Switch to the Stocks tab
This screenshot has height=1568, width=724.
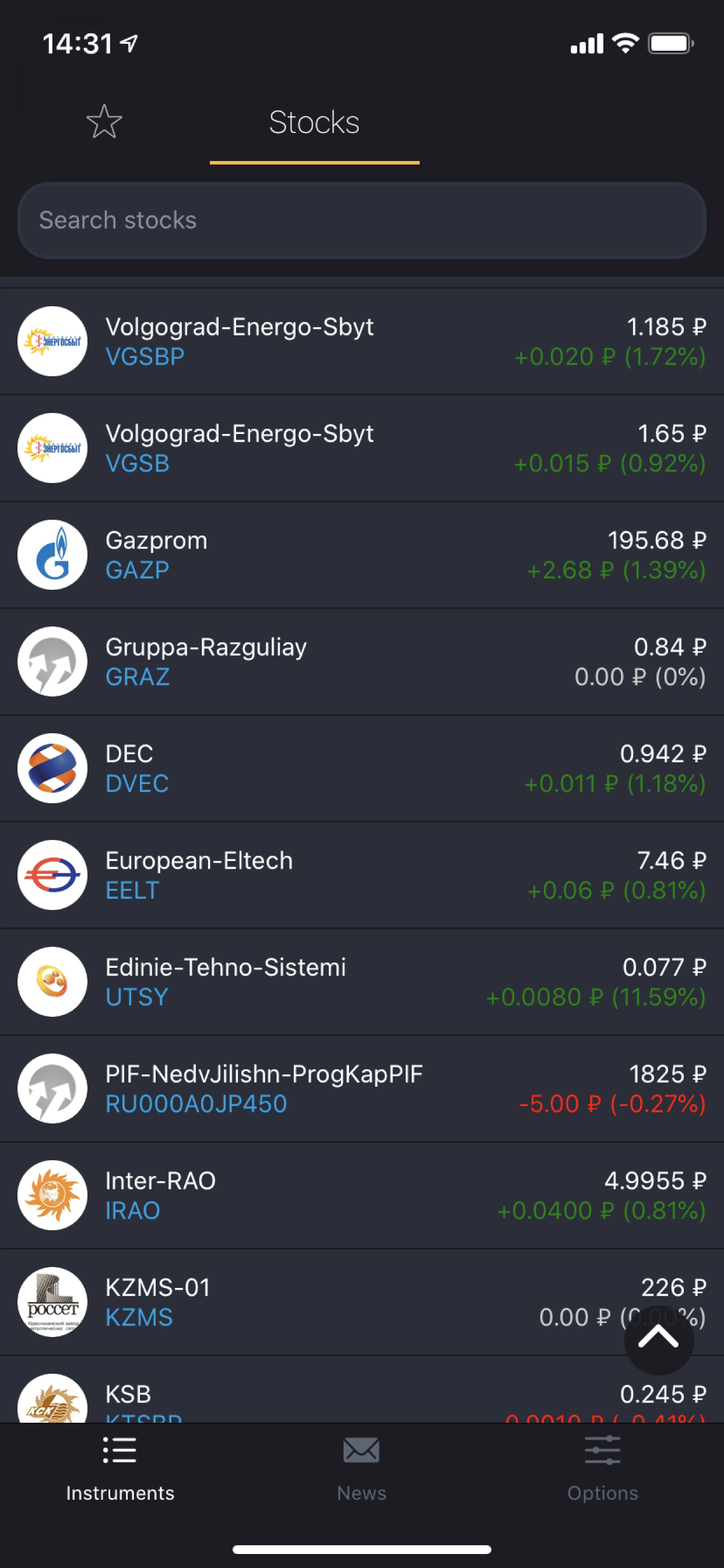pyautogui.click(x=314, y=123)
